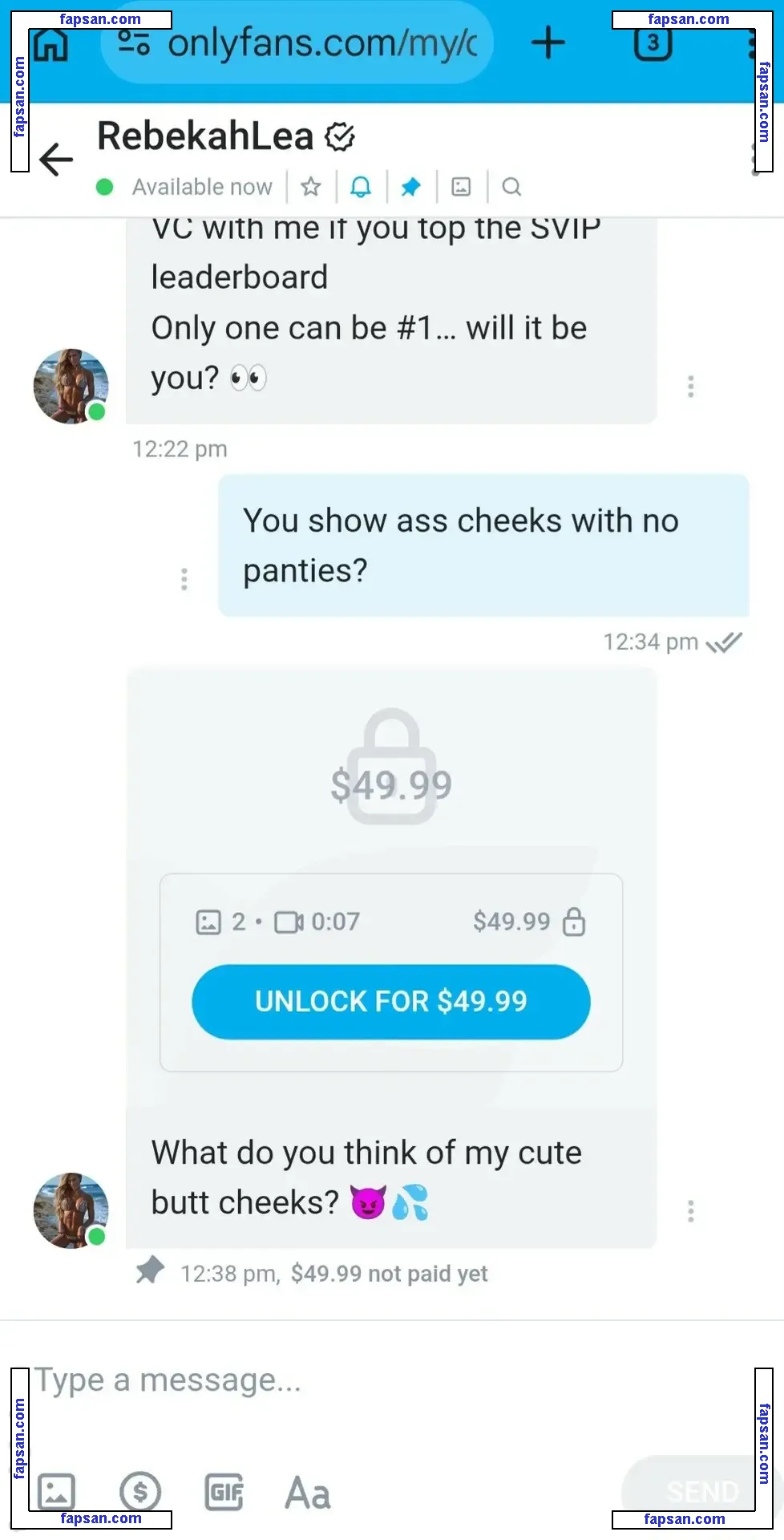Screen dimensions: 784x1540
Task: Toggle the notifications bell for this chat
Action: 361,187
